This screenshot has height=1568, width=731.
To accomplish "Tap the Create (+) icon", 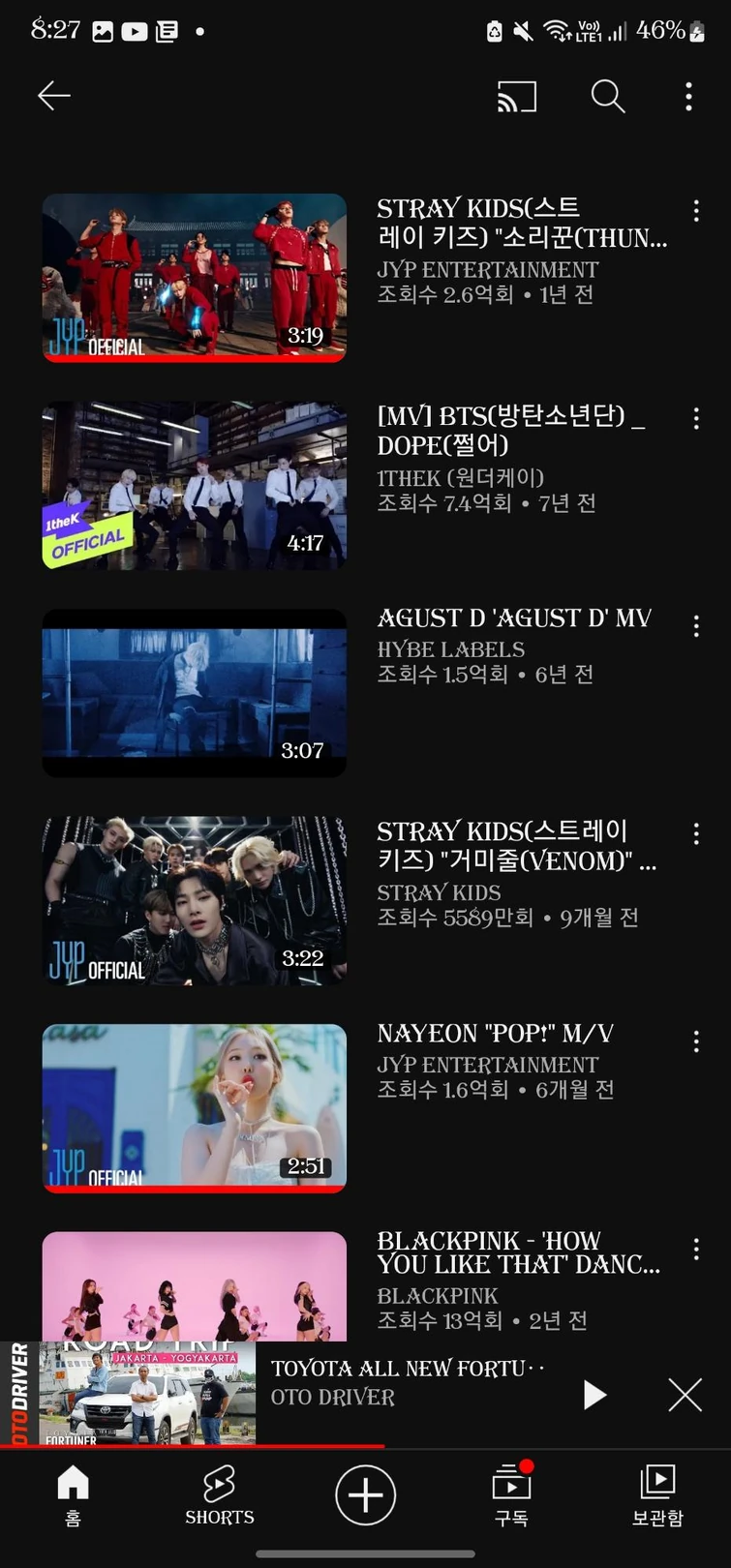I will (365, 1494).
